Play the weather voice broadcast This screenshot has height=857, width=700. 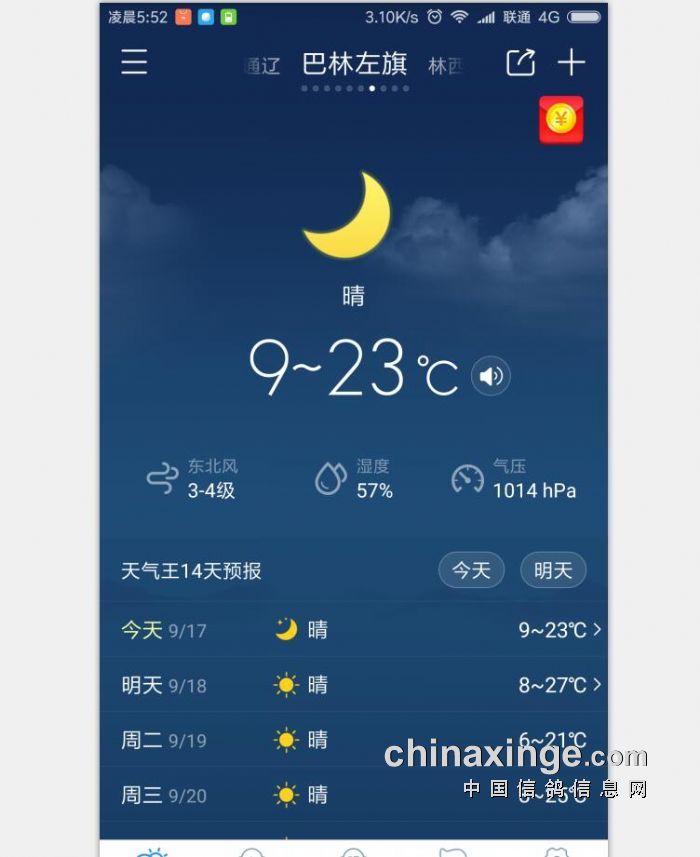coord(490,377)
